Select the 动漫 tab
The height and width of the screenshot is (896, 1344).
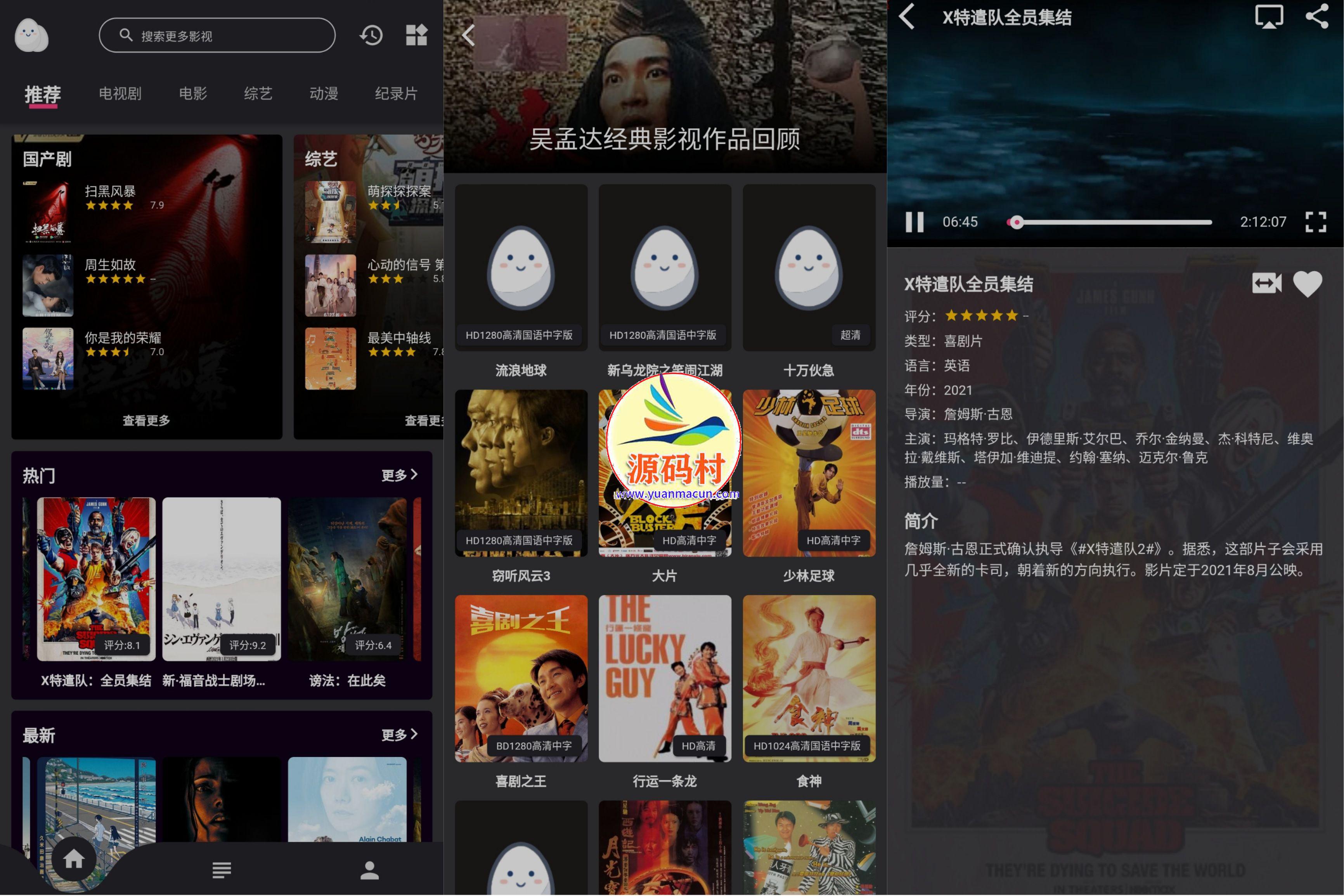tap(324, 93)
